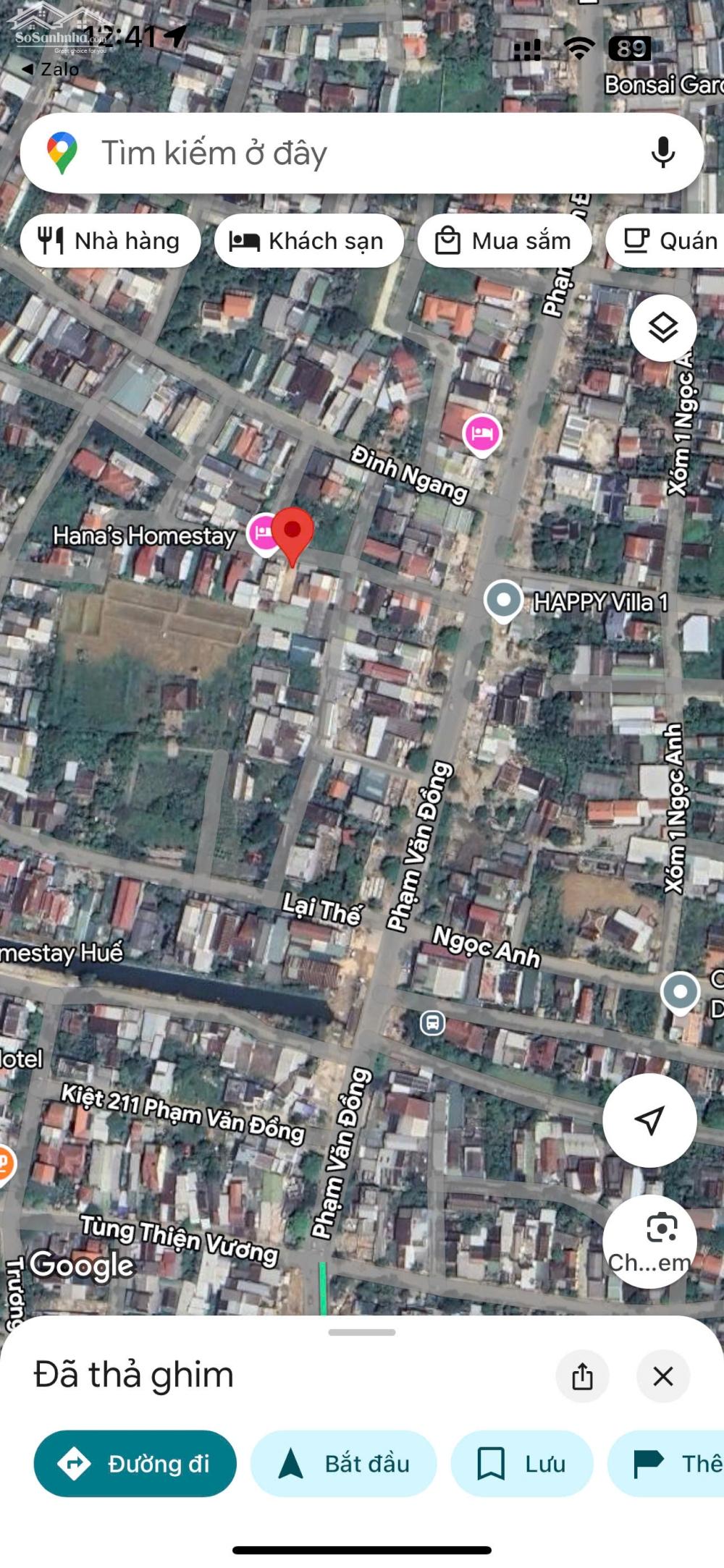Open the map layers button
724x1568 pixels.
[x=663, y=329]
